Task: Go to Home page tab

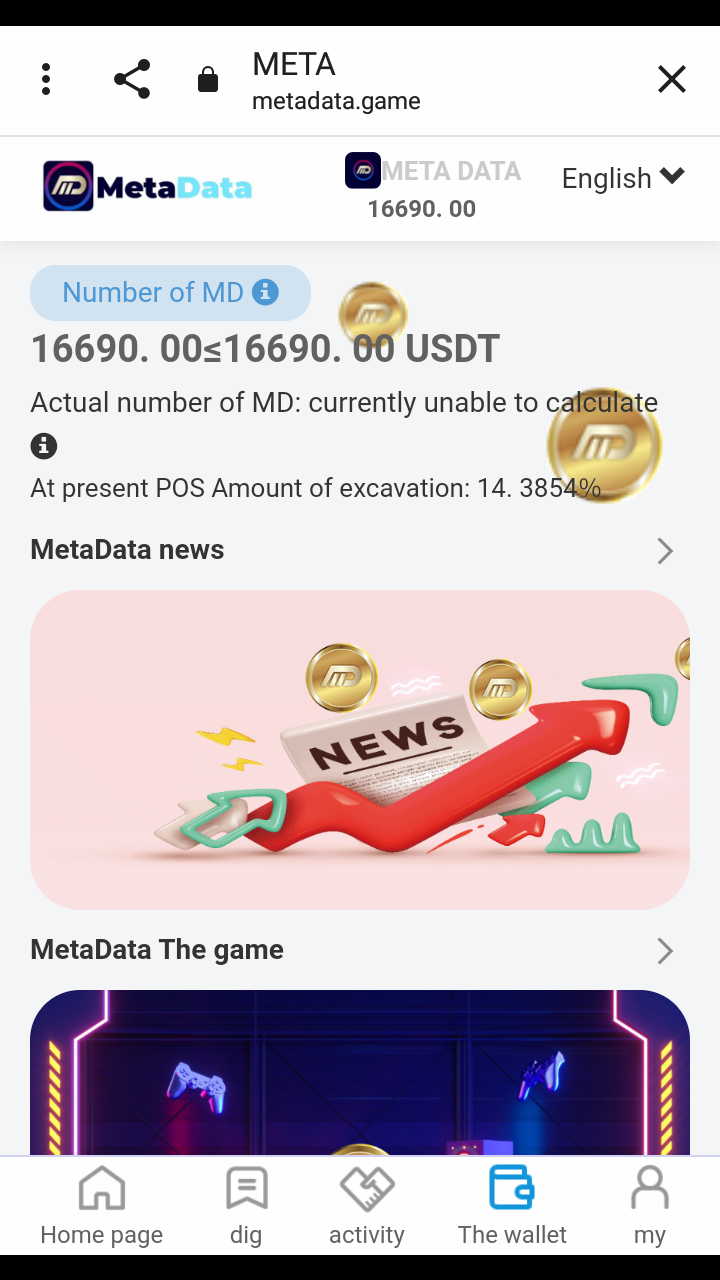Action: click(x=101, y=1207)
